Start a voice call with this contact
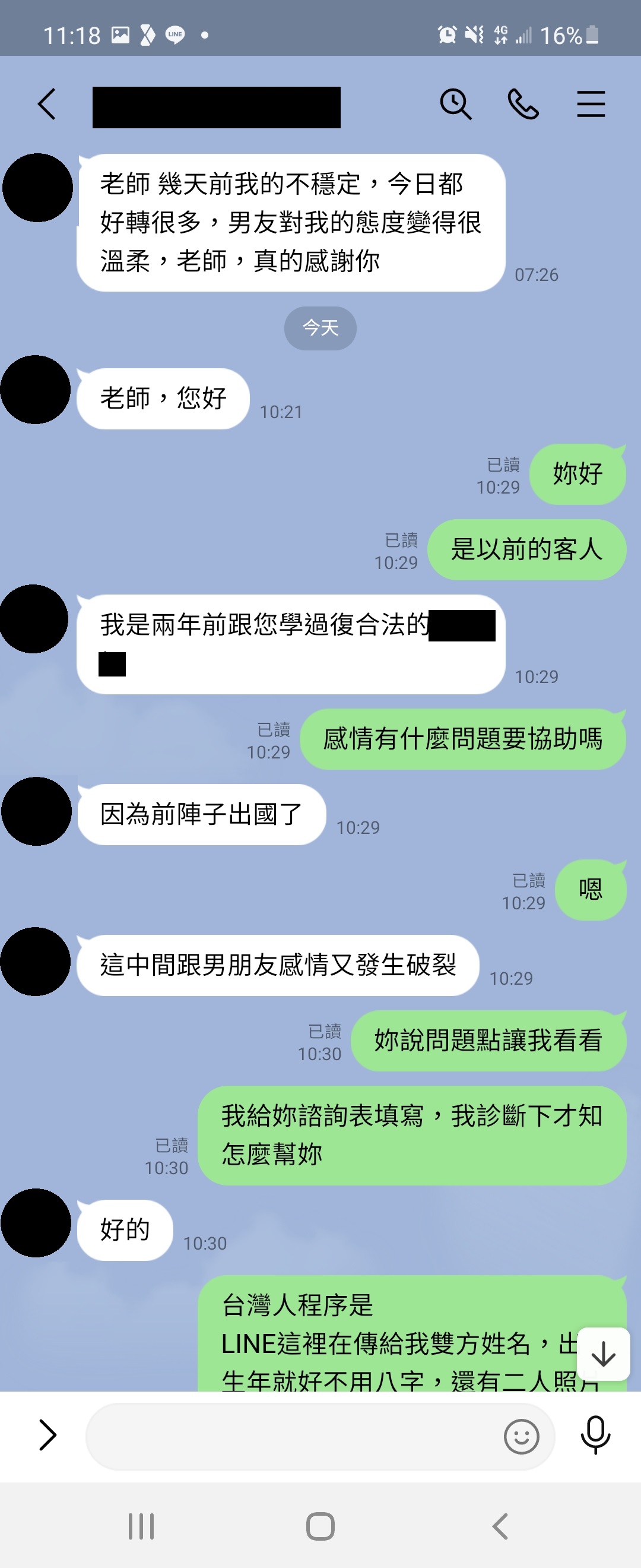The width and height of the screenshot is (641, 1568). (x=523, y=104)
